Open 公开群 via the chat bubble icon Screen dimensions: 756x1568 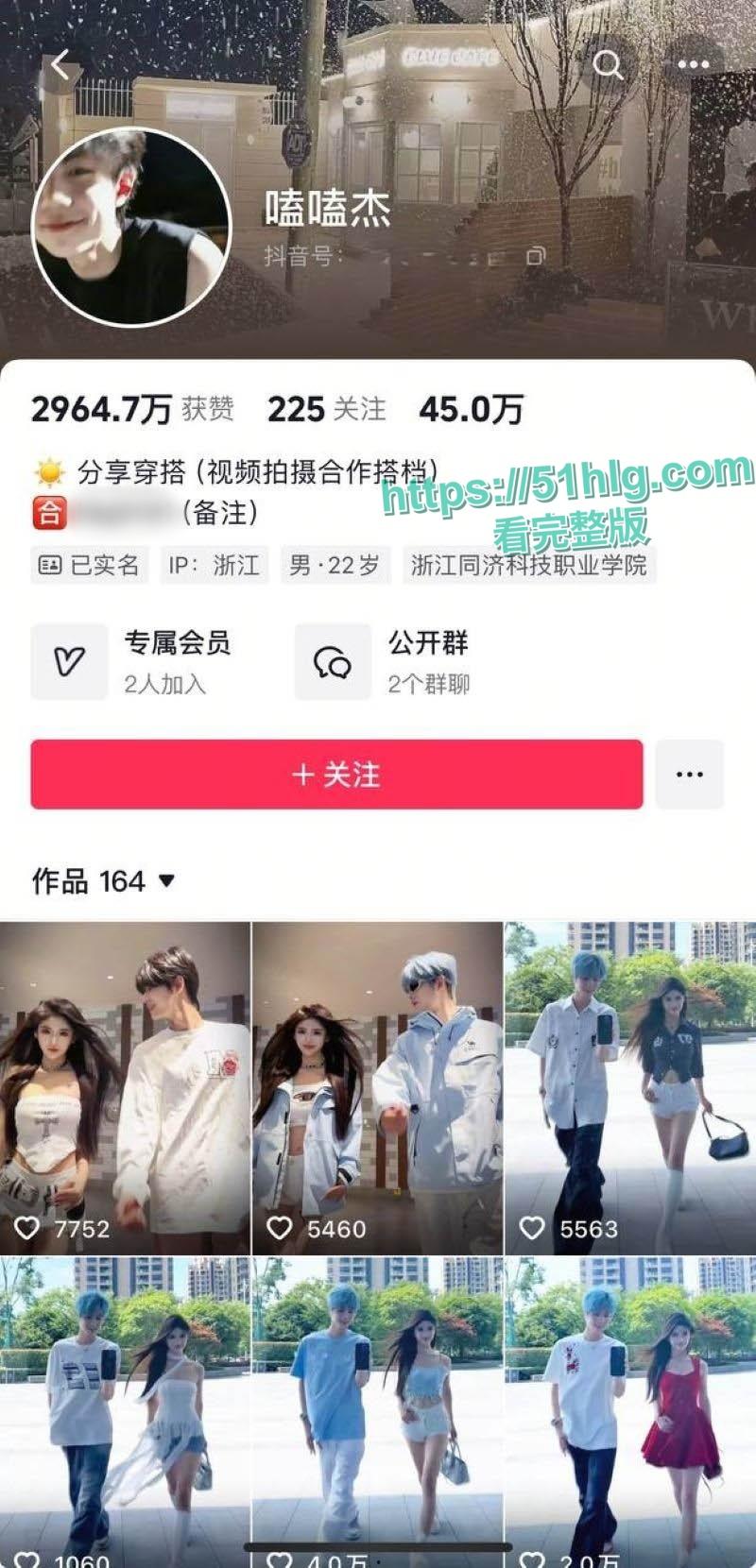[x=332, y=661]
